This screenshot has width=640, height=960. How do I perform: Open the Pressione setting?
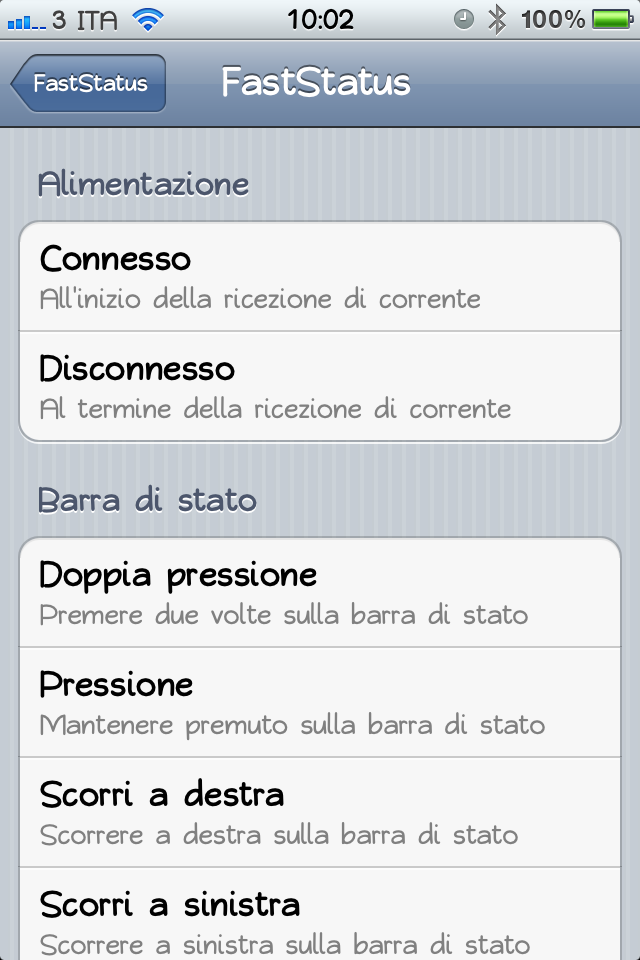pyautogui.click(x=320, y=702)
